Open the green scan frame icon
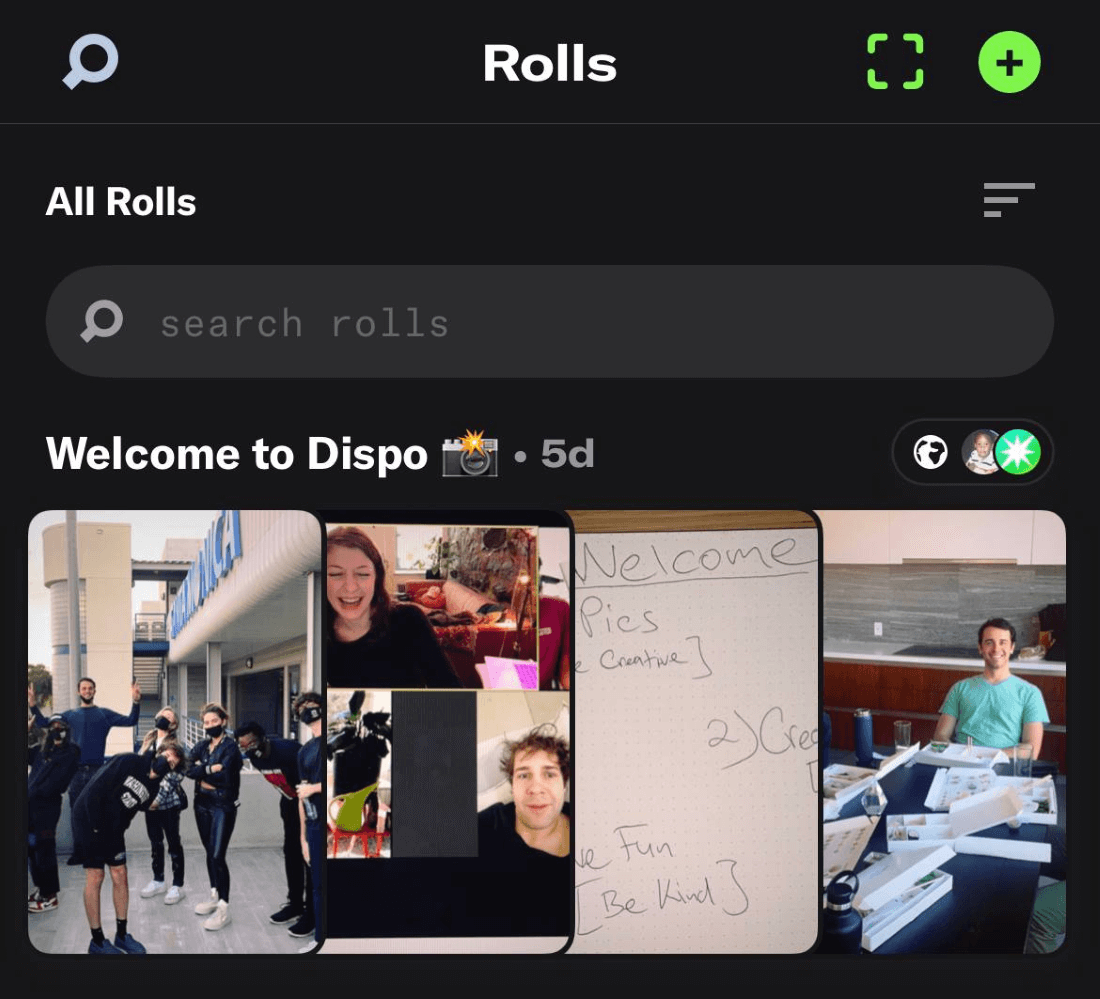This screenshot has height=999, width=1100. pyautogui.click(x=895, y=62)
